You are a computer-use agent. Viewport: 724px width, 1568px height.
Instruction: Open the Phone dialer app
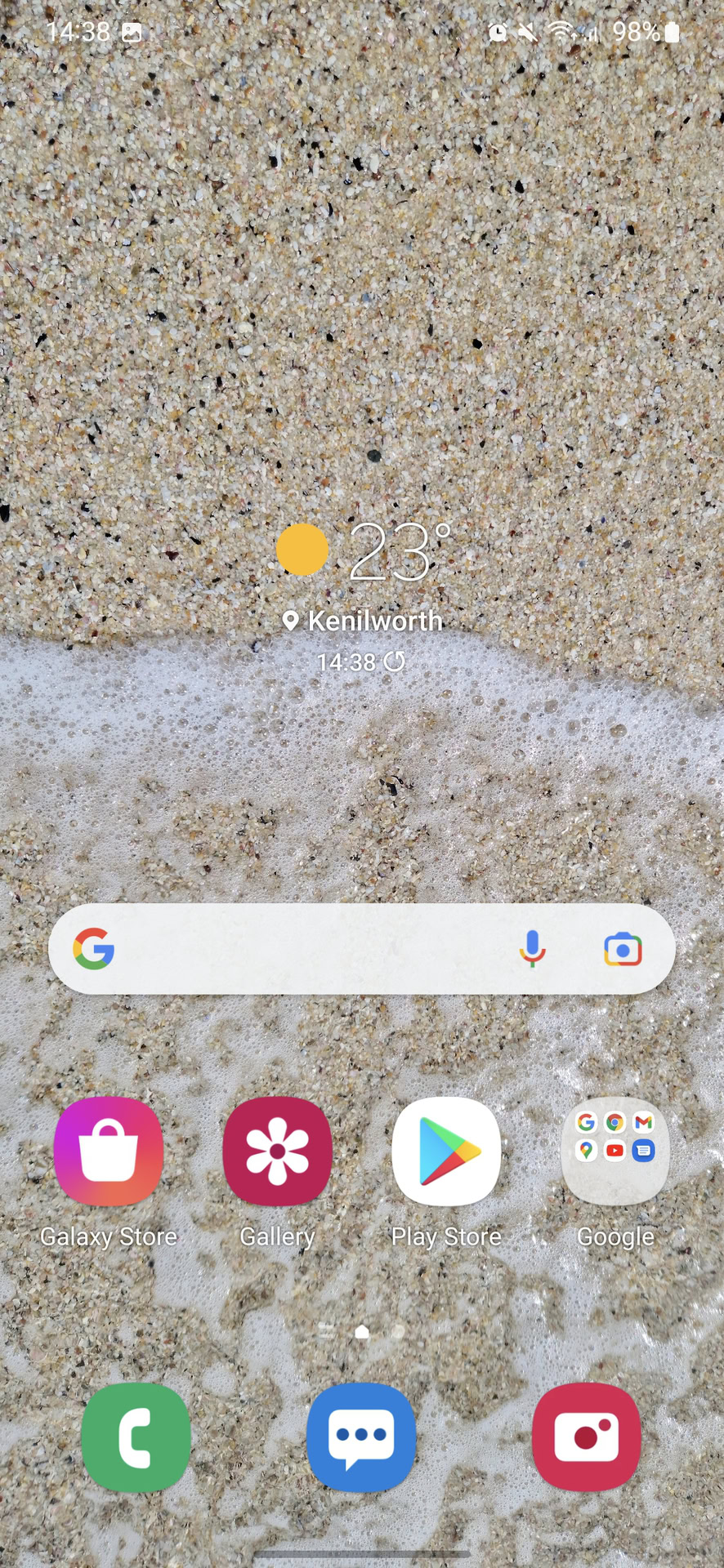(x=136, y=1437)
